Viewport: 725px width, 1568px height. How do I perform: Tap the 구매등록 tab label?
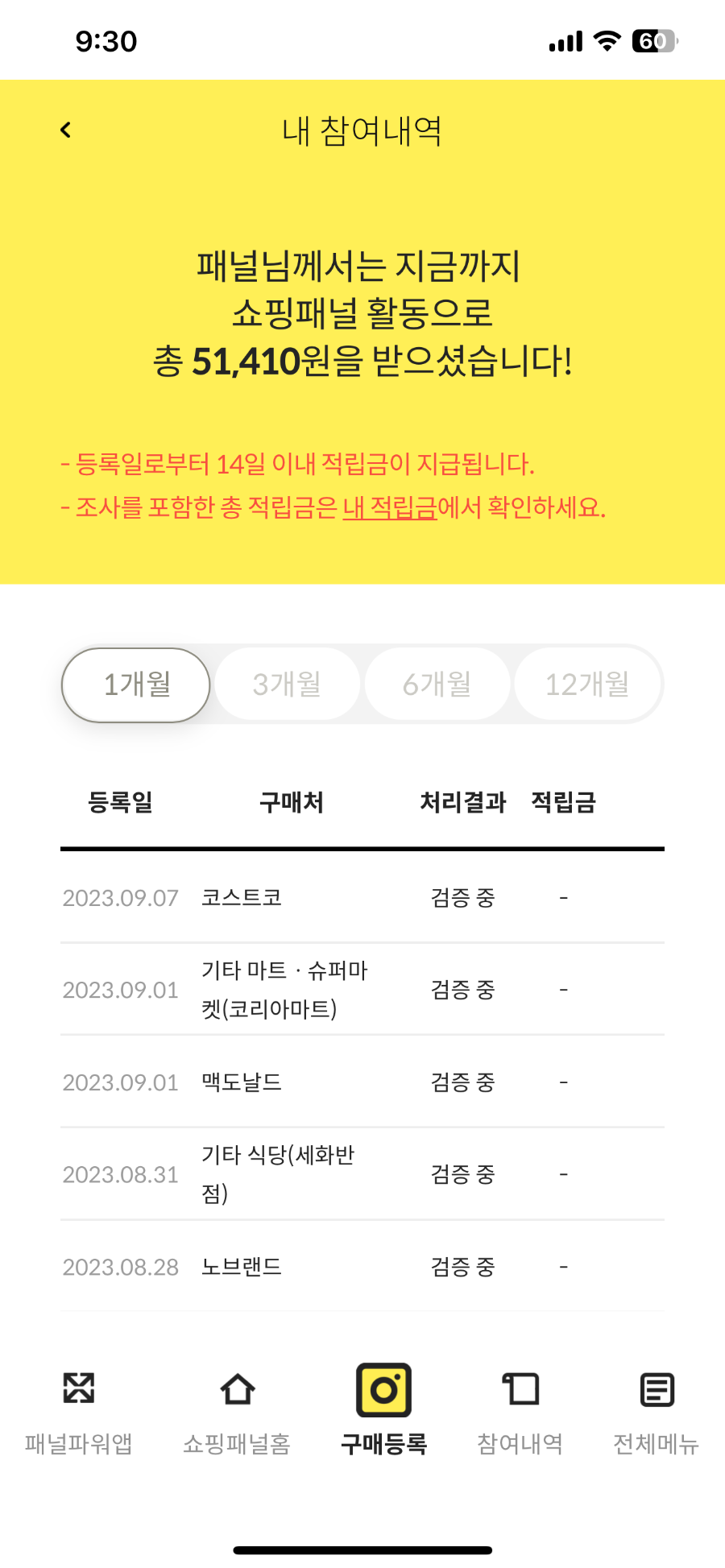click(x=383, y=1443)
